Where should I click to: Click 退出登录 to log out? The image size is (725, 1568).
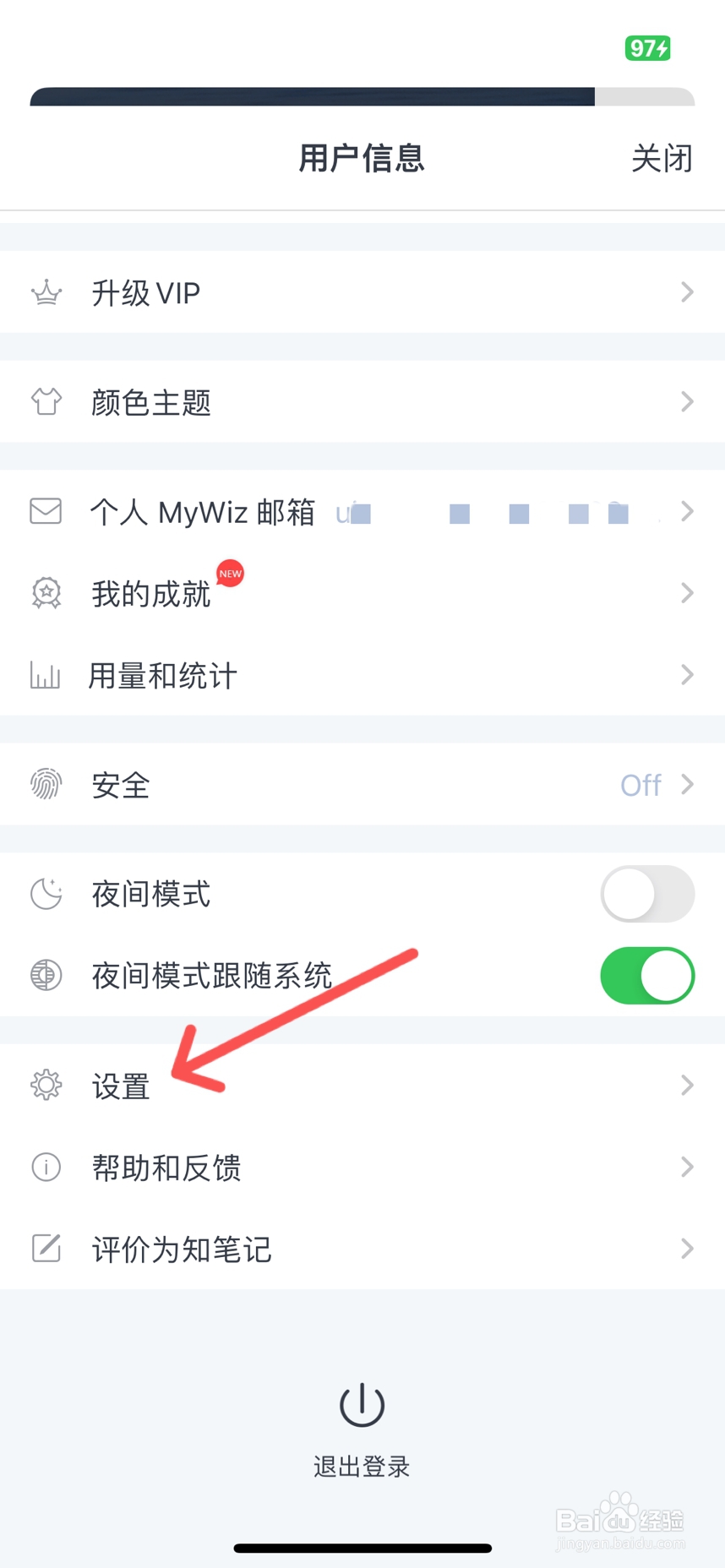coord(362,1467)
